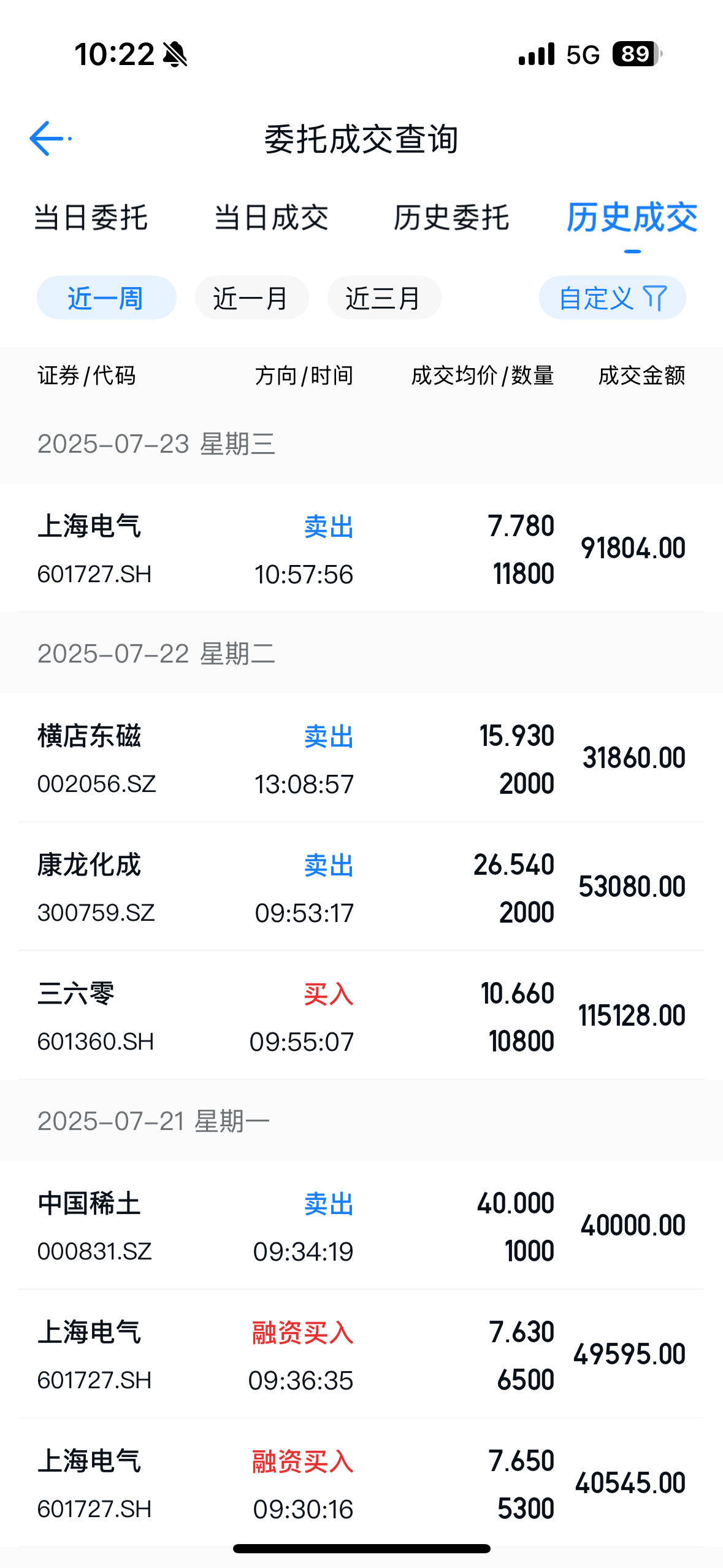View the 中国稀土 sell record

361,1225
